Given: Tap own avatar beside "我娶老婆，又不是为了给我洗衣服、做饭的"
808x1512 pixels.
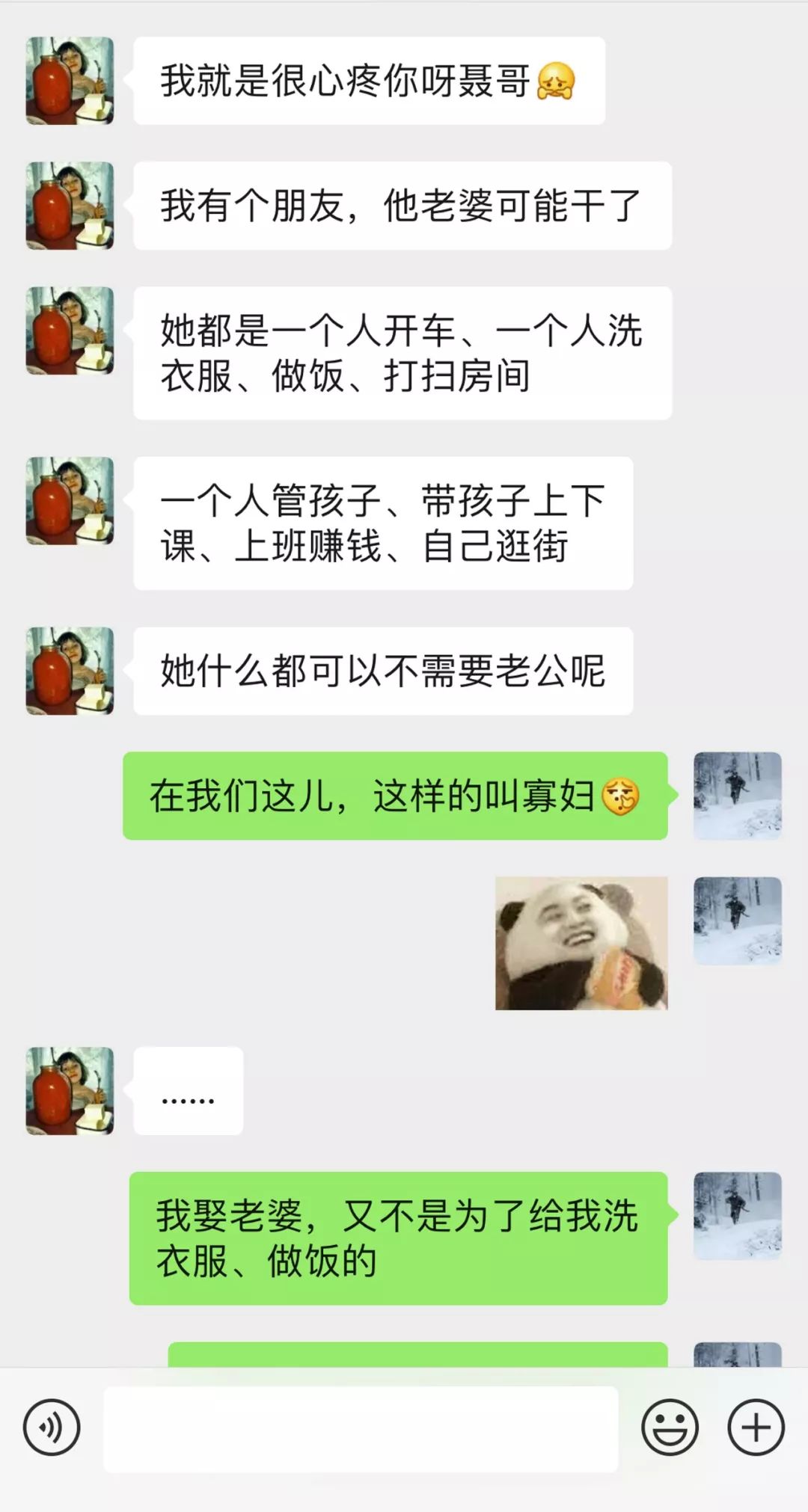Looking at the screenshot, I should [738, 1216].
